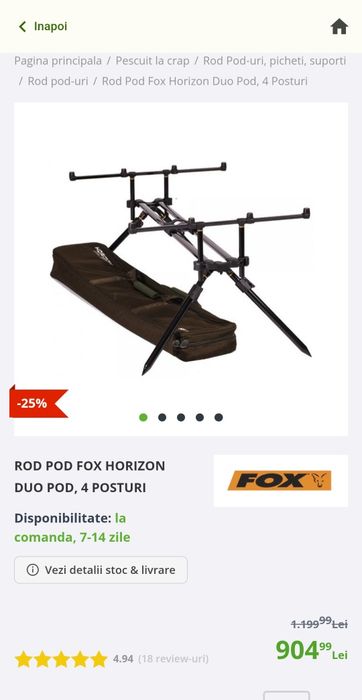Open the Fox brand page

coord(281,481)
